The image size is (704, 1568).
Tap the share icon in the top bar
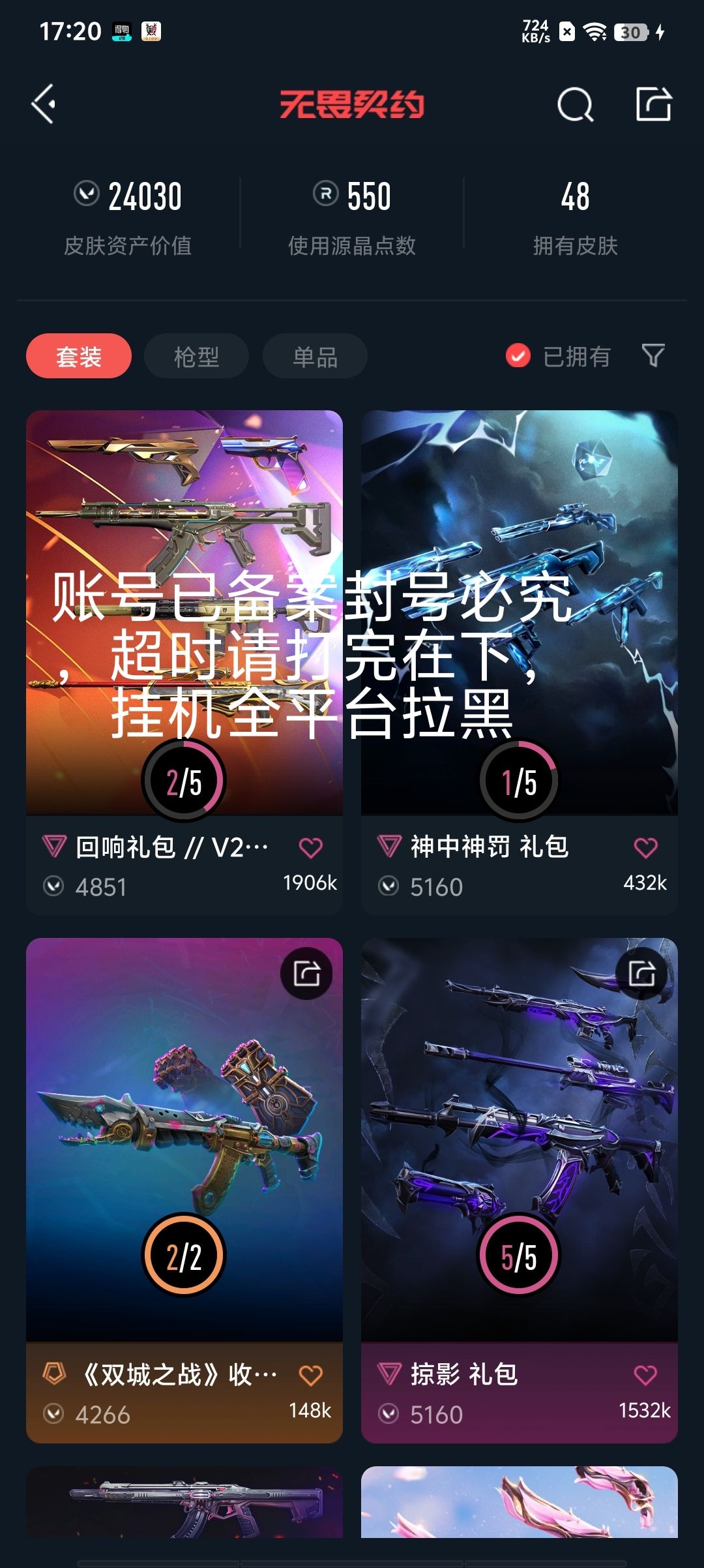tap(654, 104)
